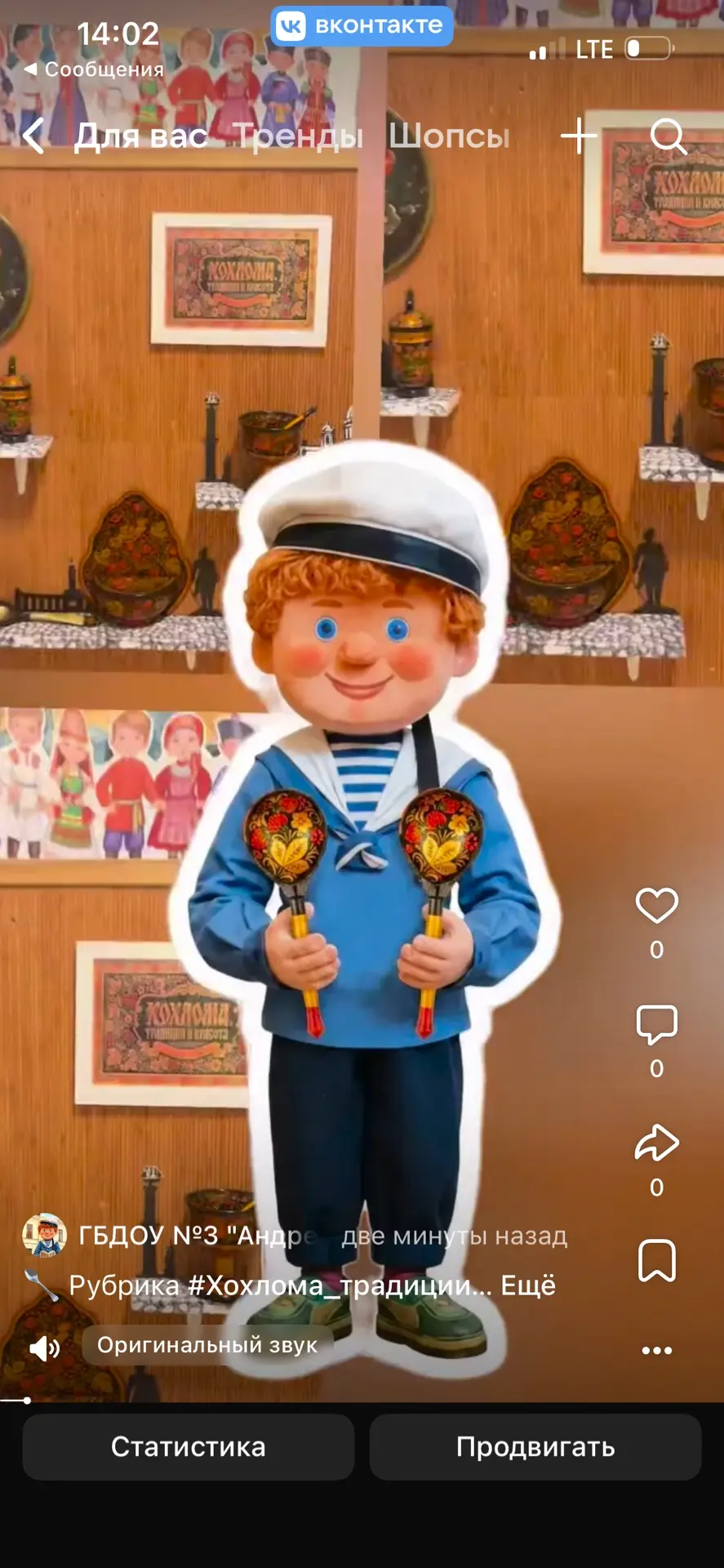Select the Для вас tab
This screenshot has height=1568, width=724.
141,136
